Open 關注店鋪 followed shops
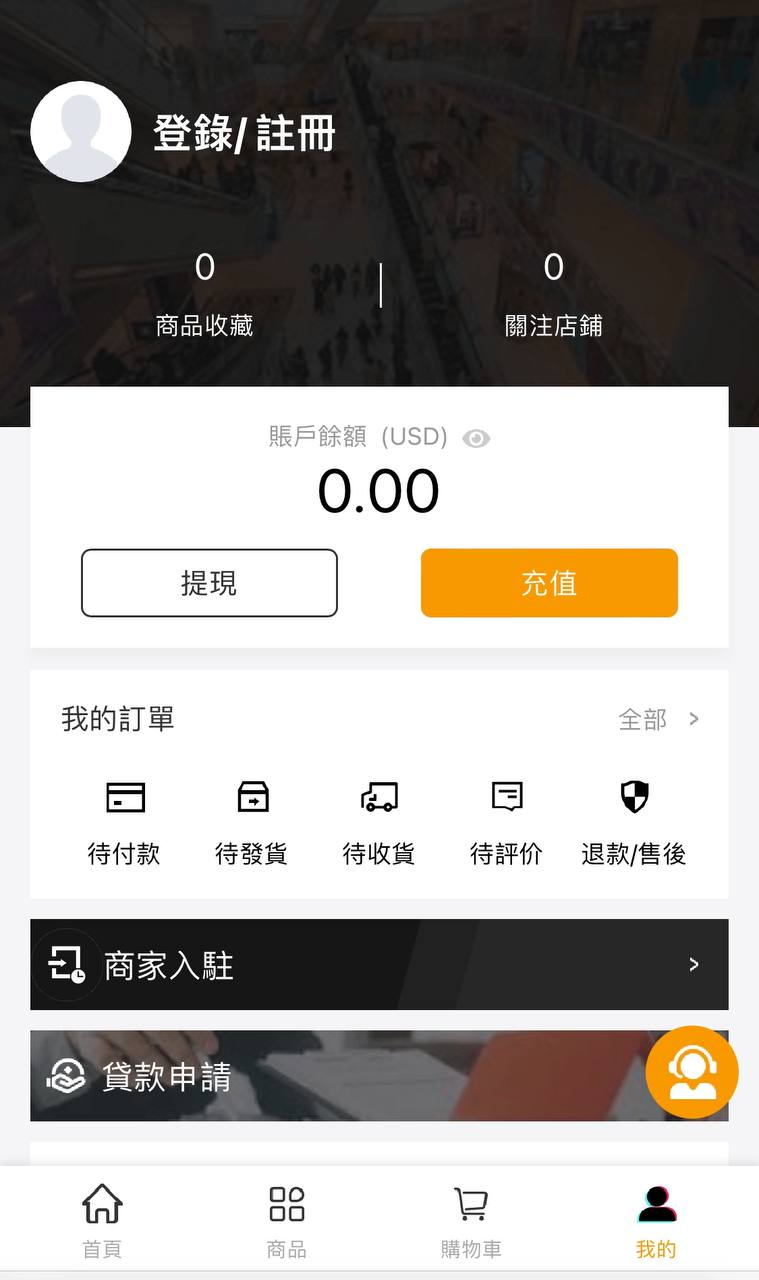The image size is (759, 1280). tap(553, 295)
